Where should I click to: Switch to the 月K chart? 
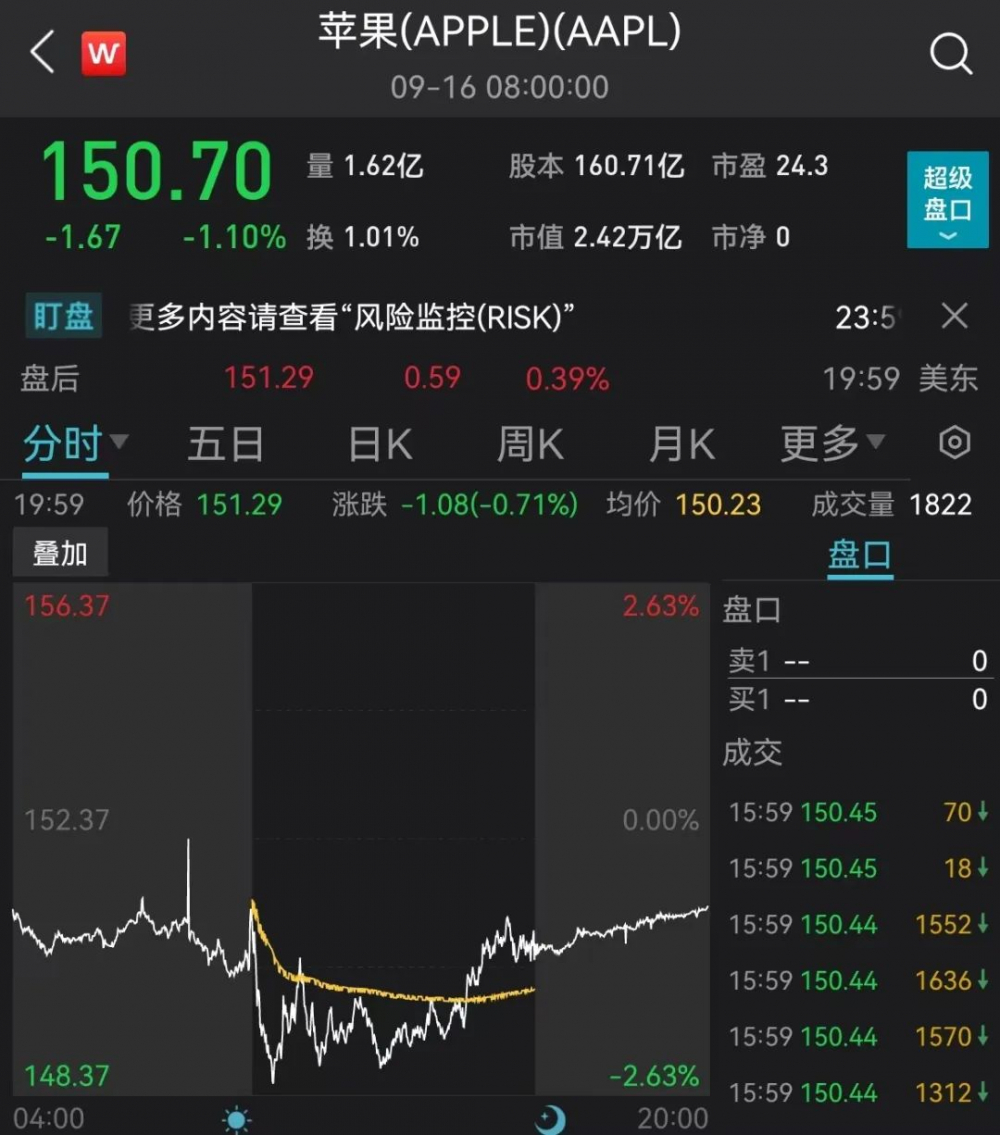682,444
